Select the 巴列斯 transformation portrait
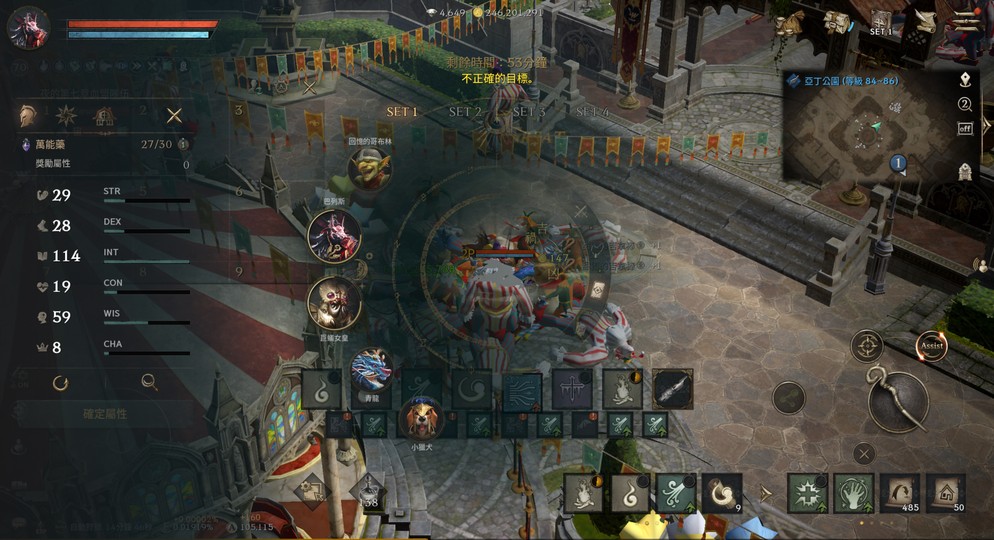The image size is (994, 540). point(334,236)
